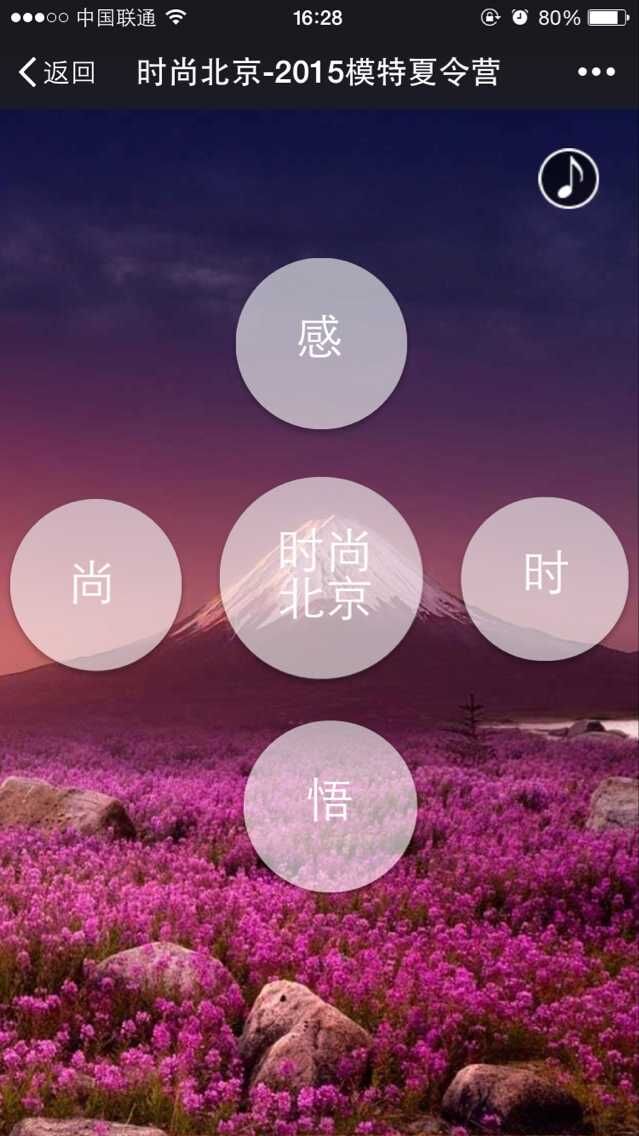The image size is (639, 1136).
Task: Go back with the 返回 button
Action: (x=57, y=72)
